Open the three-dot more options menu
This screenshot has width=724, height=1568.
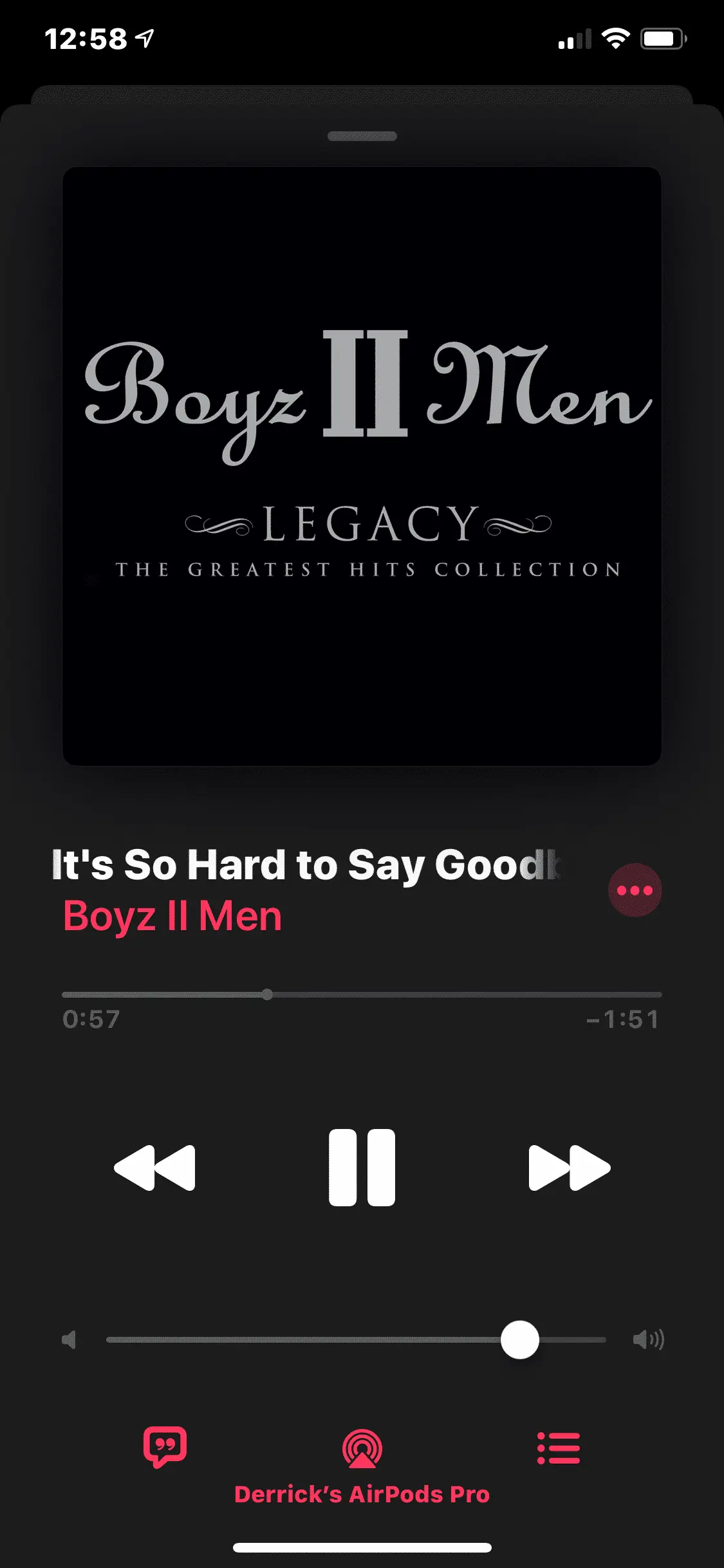coord(635,890)
